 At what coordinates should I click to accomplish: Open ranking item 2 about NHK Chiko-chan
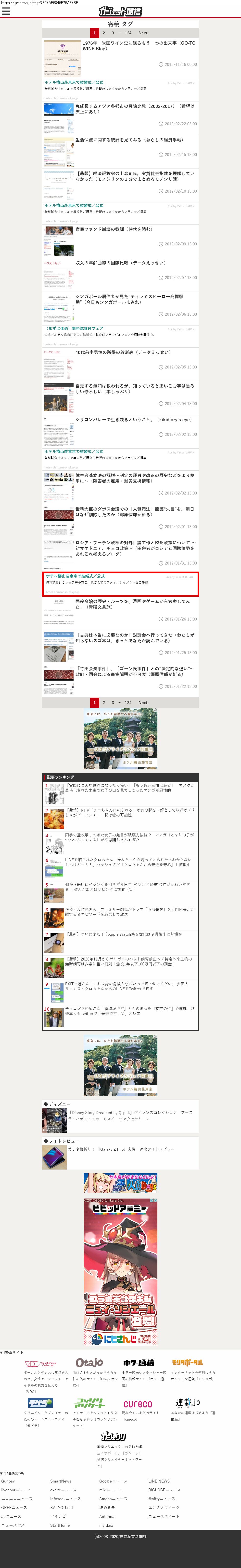tap(130, 813)
